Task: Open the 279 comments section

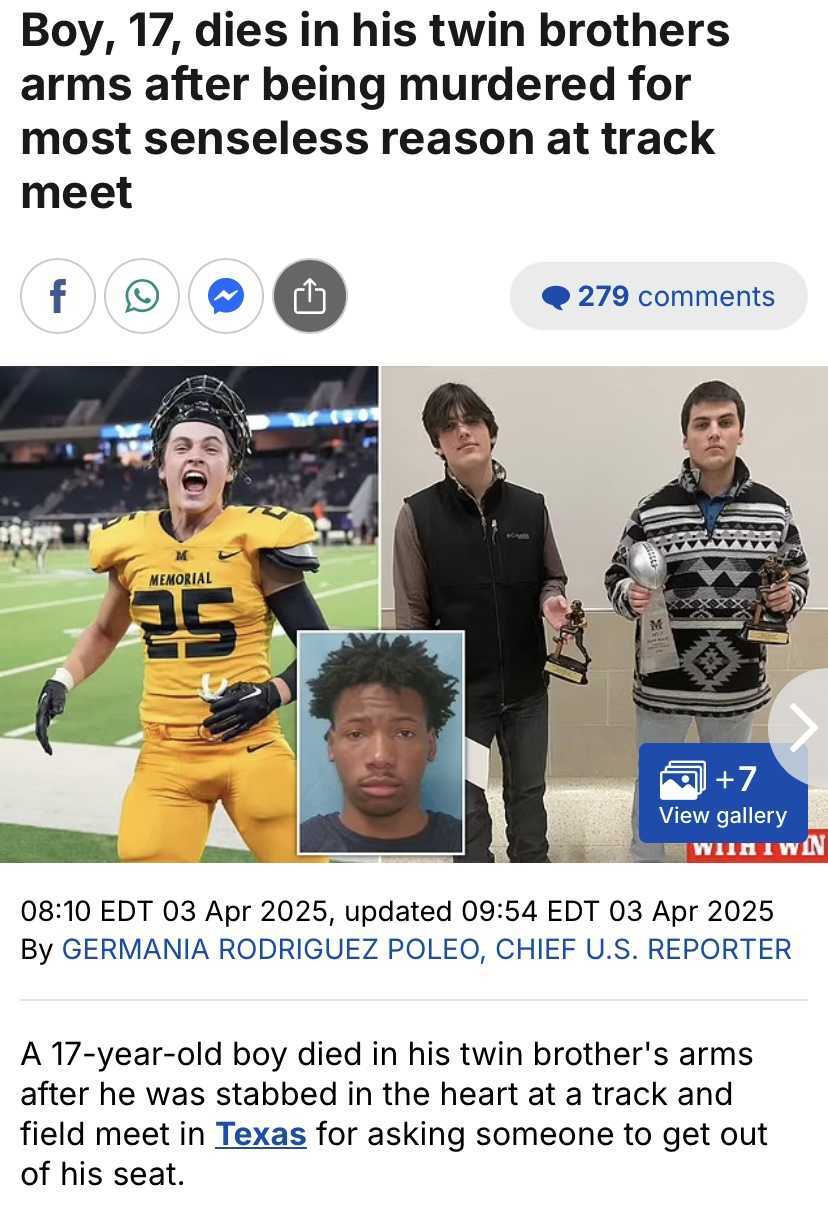Action: click(x=658, y=297)
